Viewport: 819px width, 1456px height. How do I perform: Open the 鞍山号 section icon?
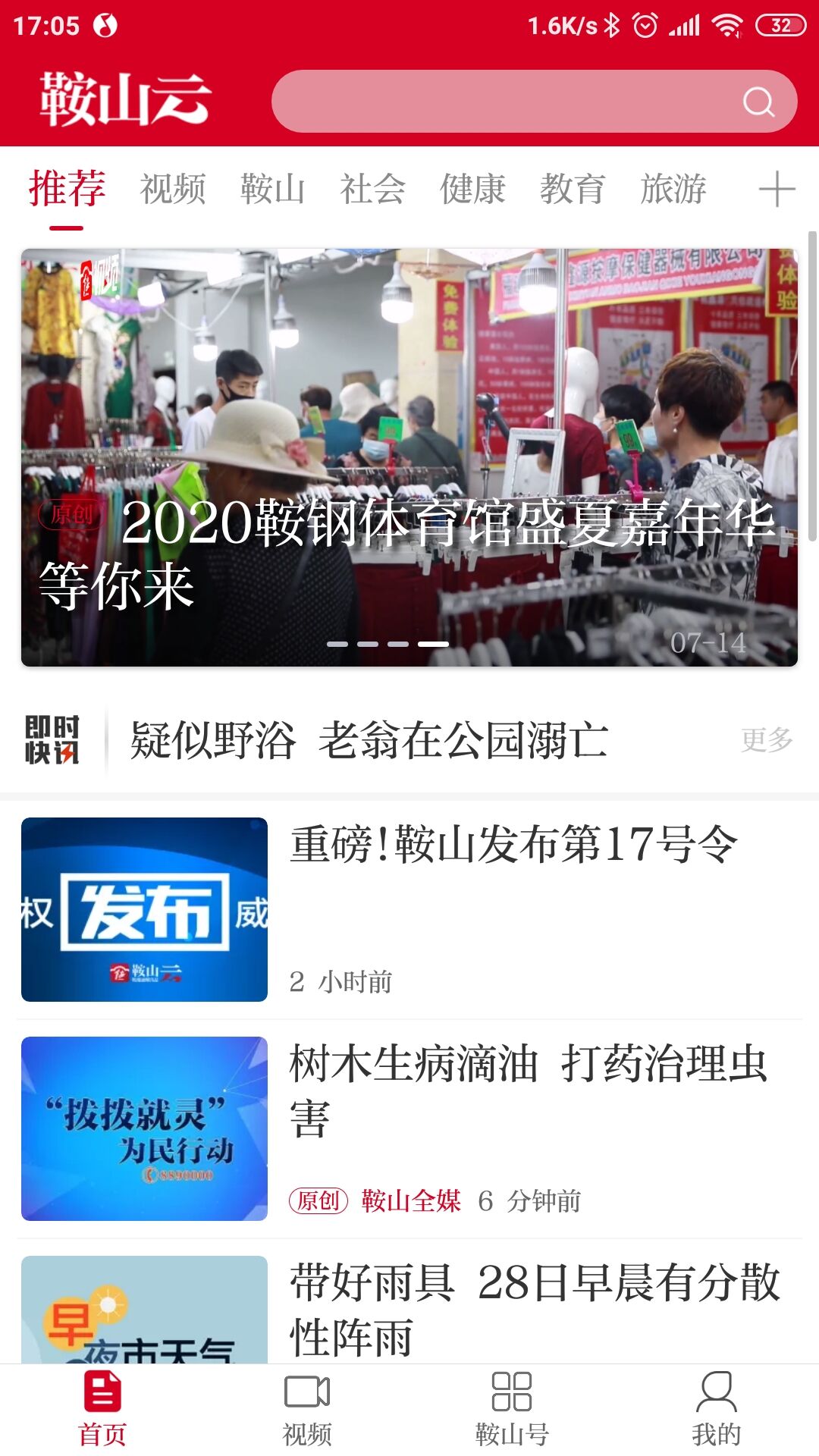(512, 1407)
